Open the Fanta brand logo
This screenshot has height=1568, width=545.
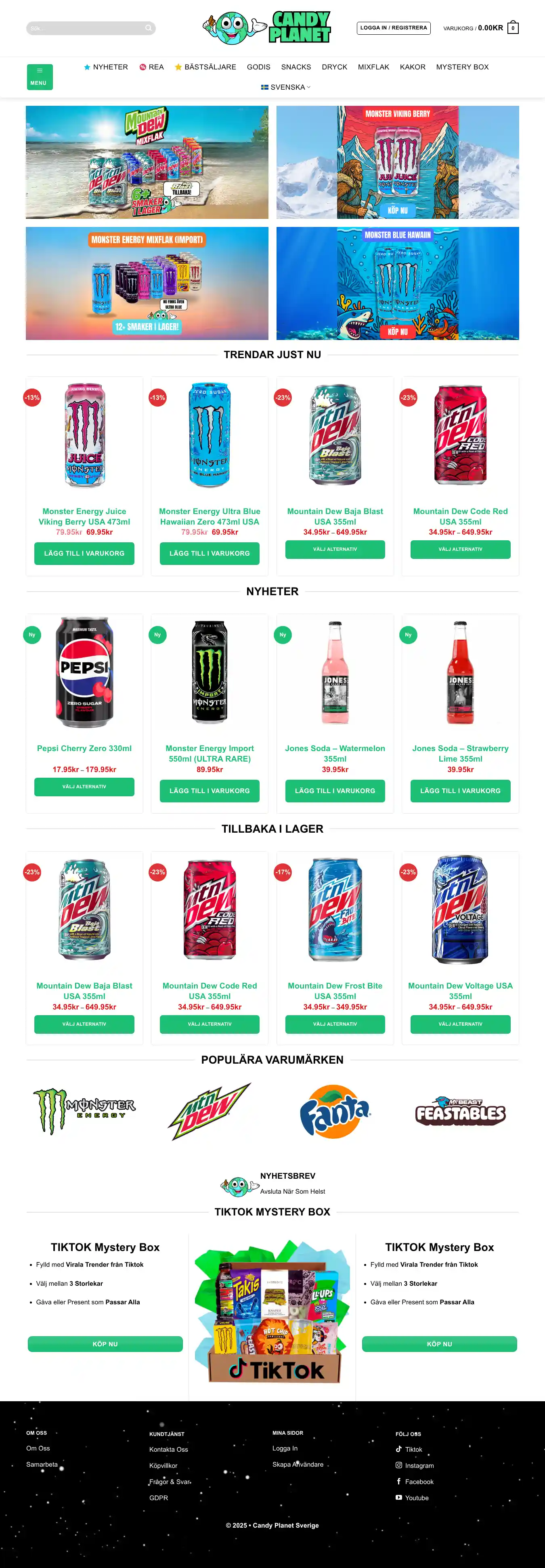[335, 1111]
